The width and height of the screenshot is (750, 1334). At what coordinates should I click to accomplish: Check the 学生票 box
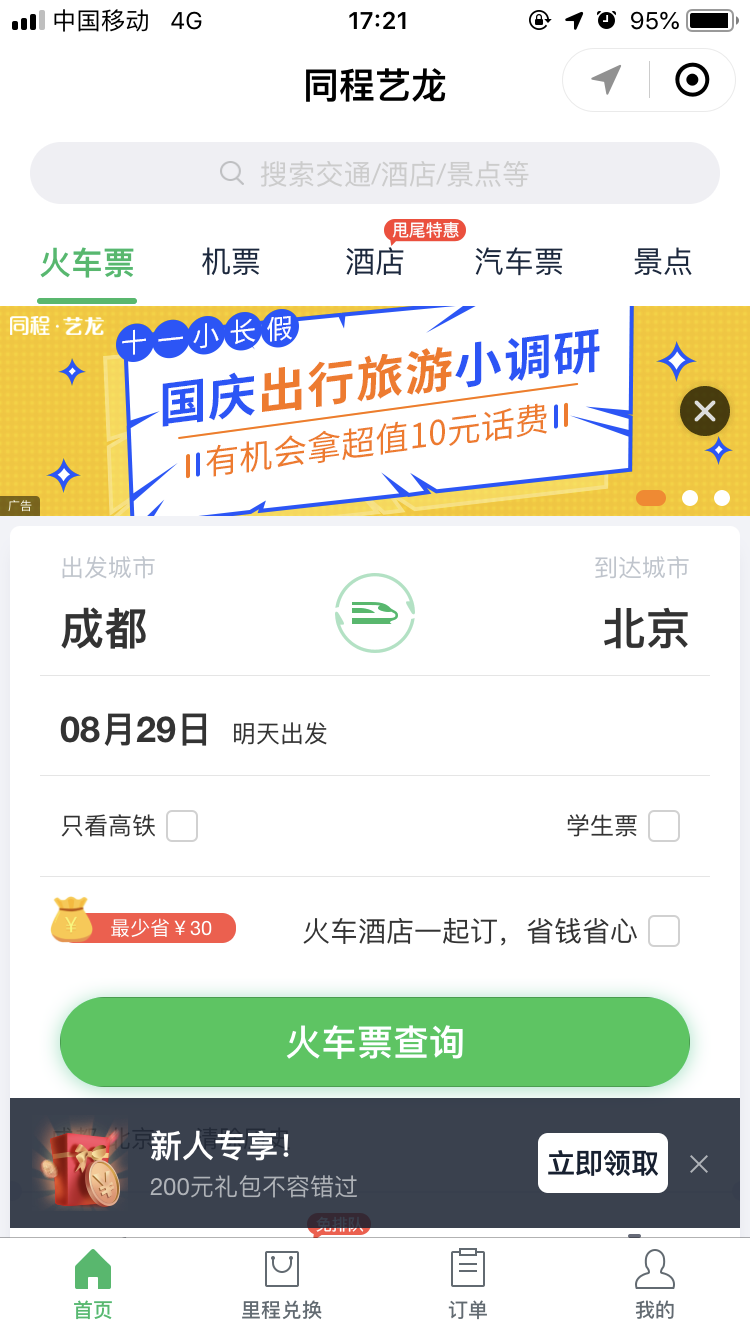tap(664, 826)
